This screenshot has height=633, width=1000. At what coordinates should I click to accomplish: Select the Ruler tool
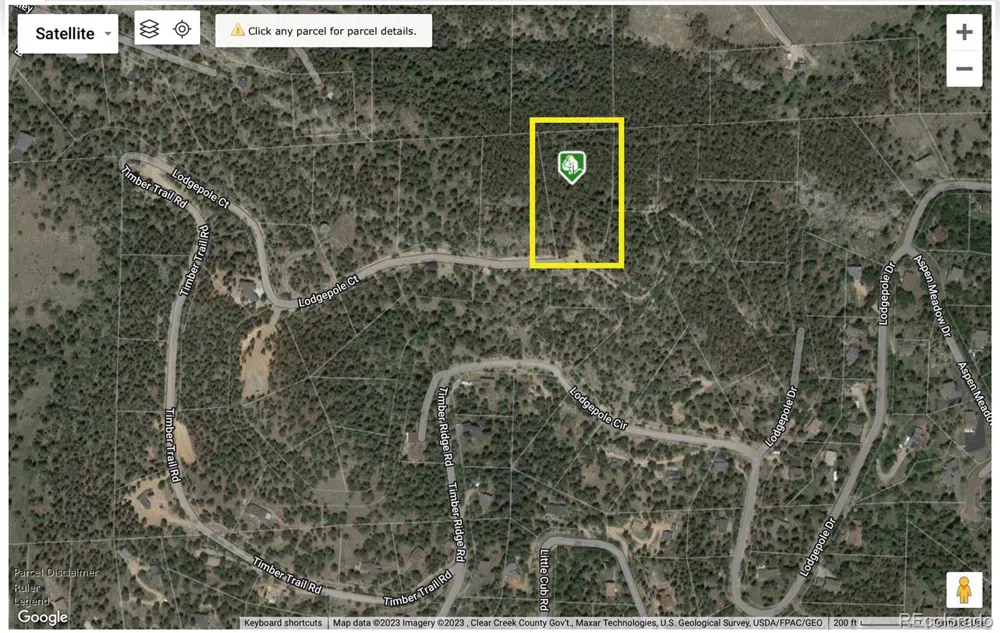tap(25, 587)
